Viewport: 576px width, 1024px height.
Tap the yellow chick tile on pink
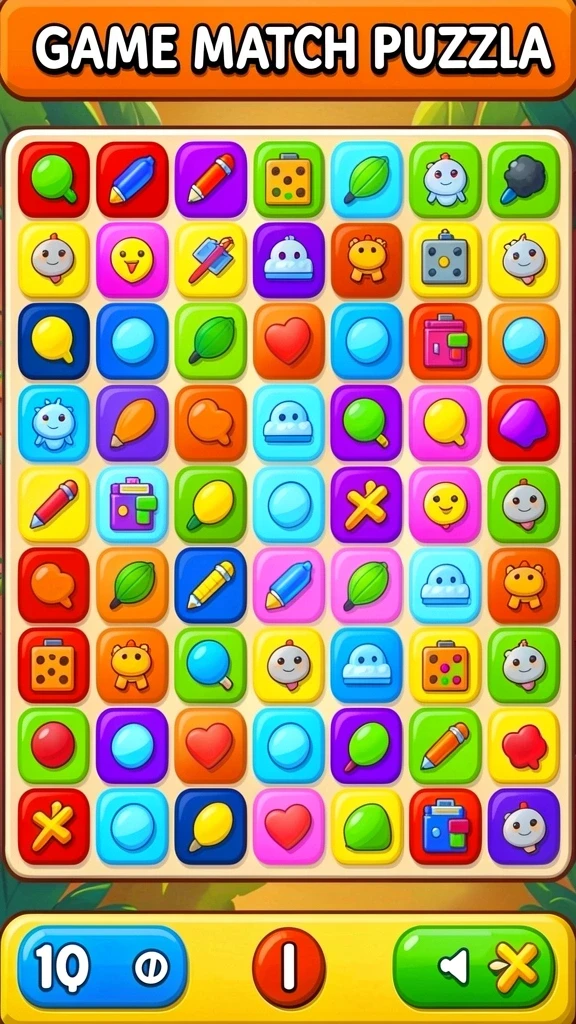pos(133,261)
